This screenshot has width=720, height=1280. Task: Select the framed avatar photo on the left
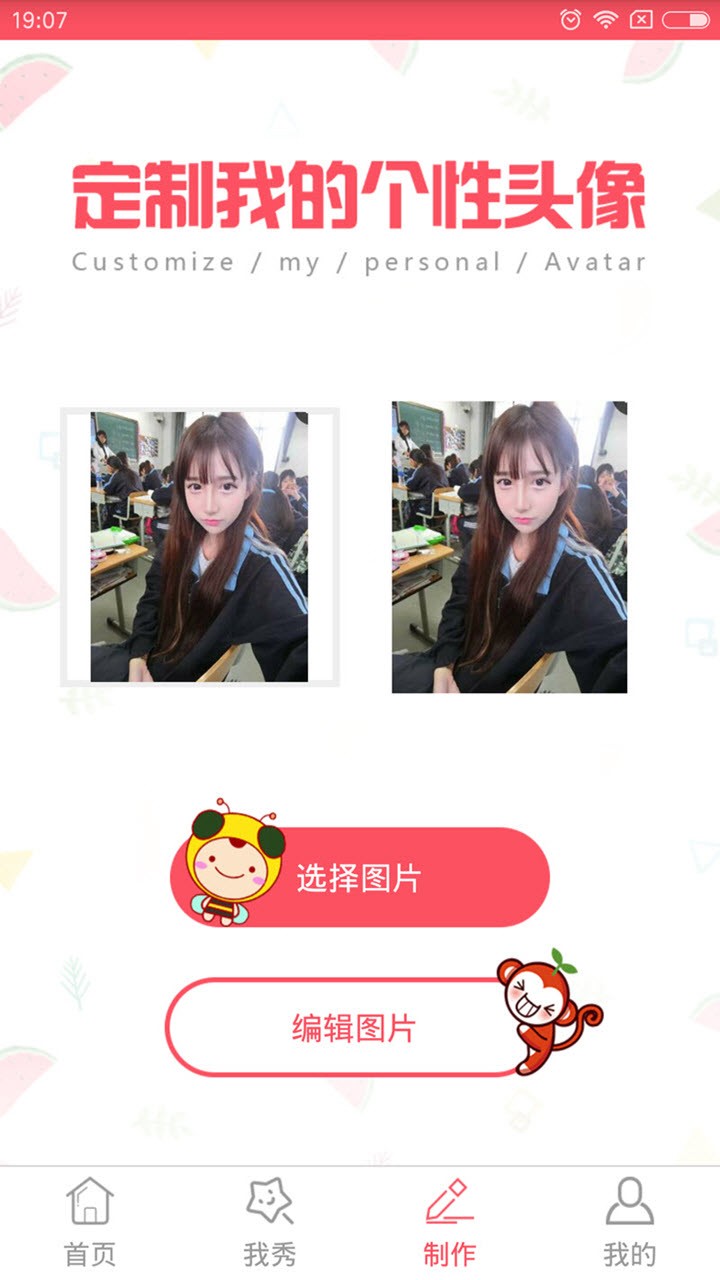pos(200,547)
